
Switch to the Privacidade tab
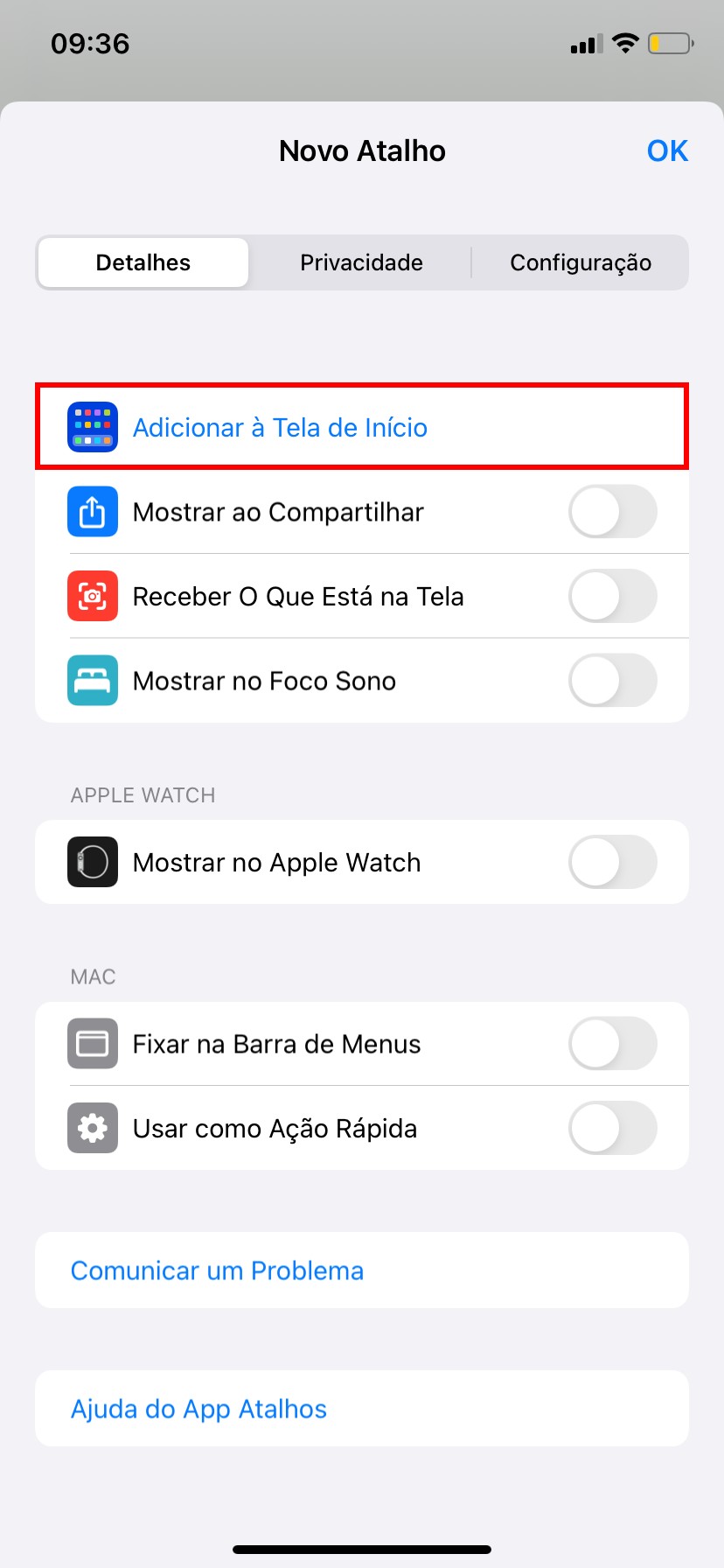point(361,262)
